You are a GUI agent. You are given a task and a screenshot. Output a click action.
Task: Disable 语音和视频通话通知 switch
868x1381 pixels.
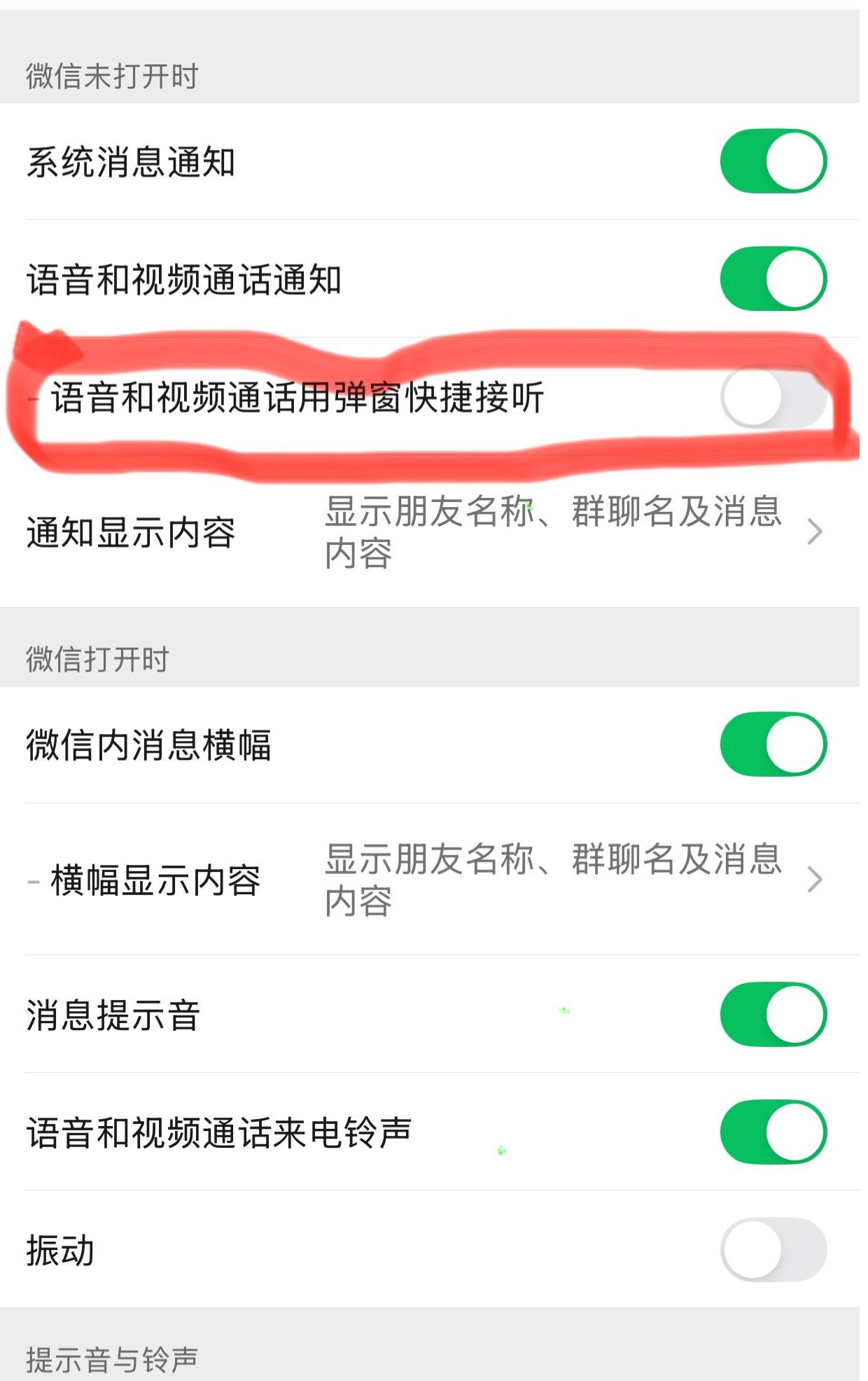(773, 279)
